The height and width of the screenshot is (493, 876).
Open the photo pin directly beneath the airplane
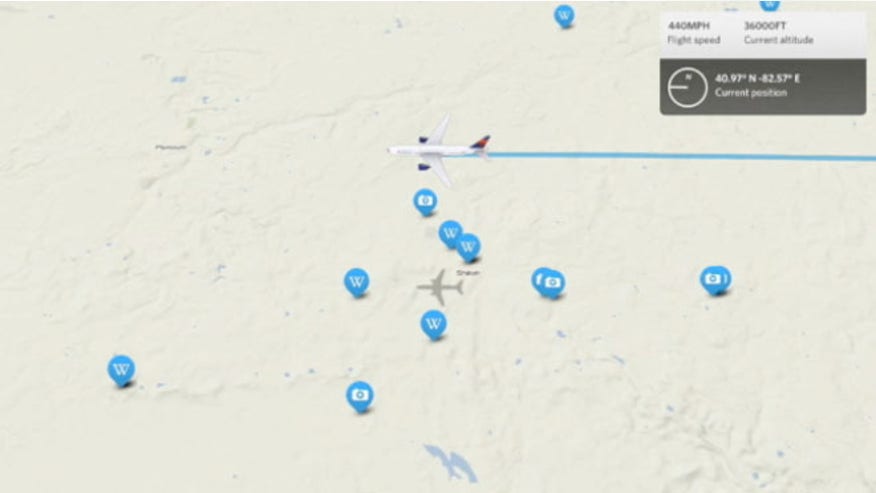(425, 201)
